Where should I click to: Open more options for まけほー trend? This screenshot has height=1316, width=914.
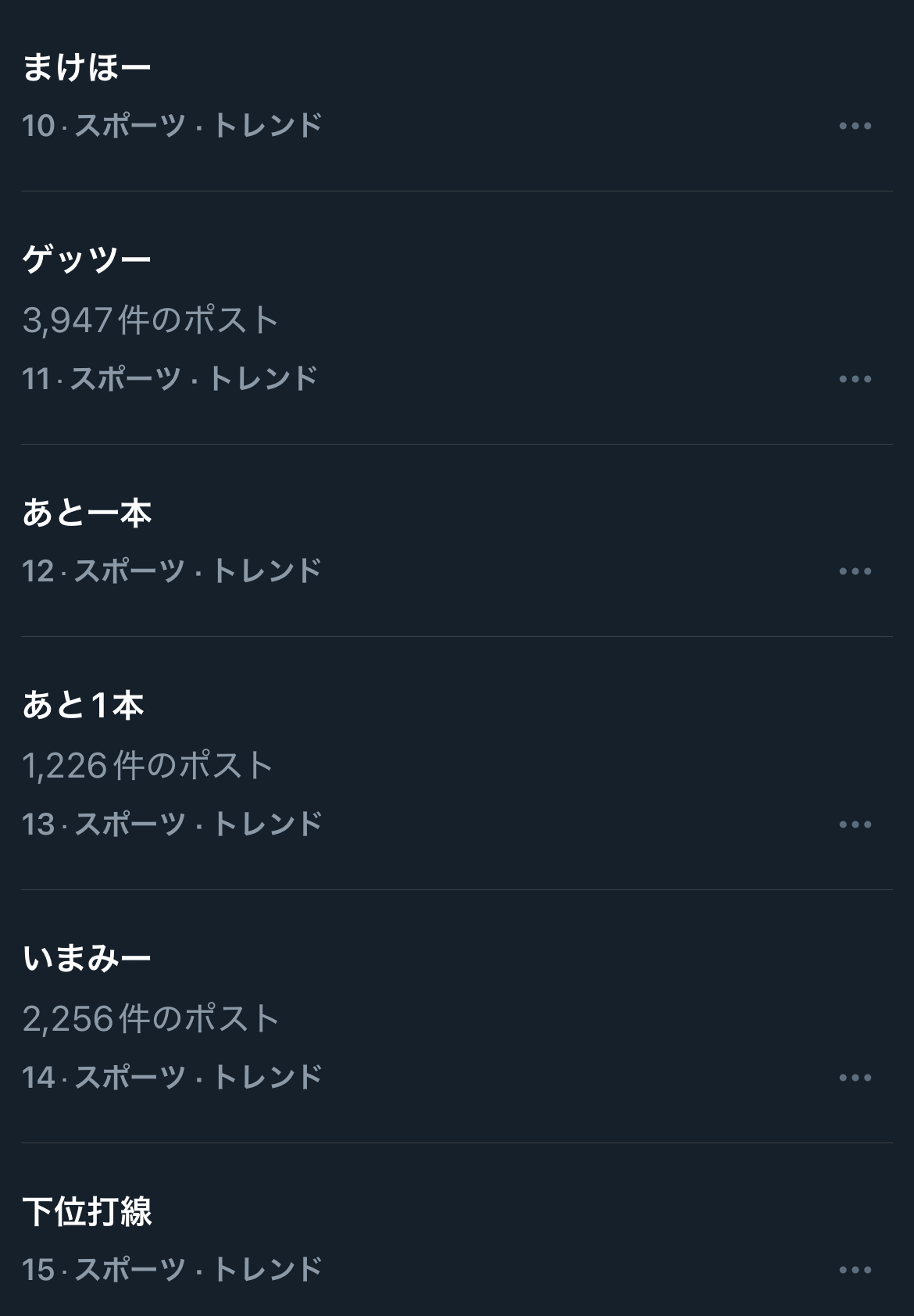click(x=855, y=126)
